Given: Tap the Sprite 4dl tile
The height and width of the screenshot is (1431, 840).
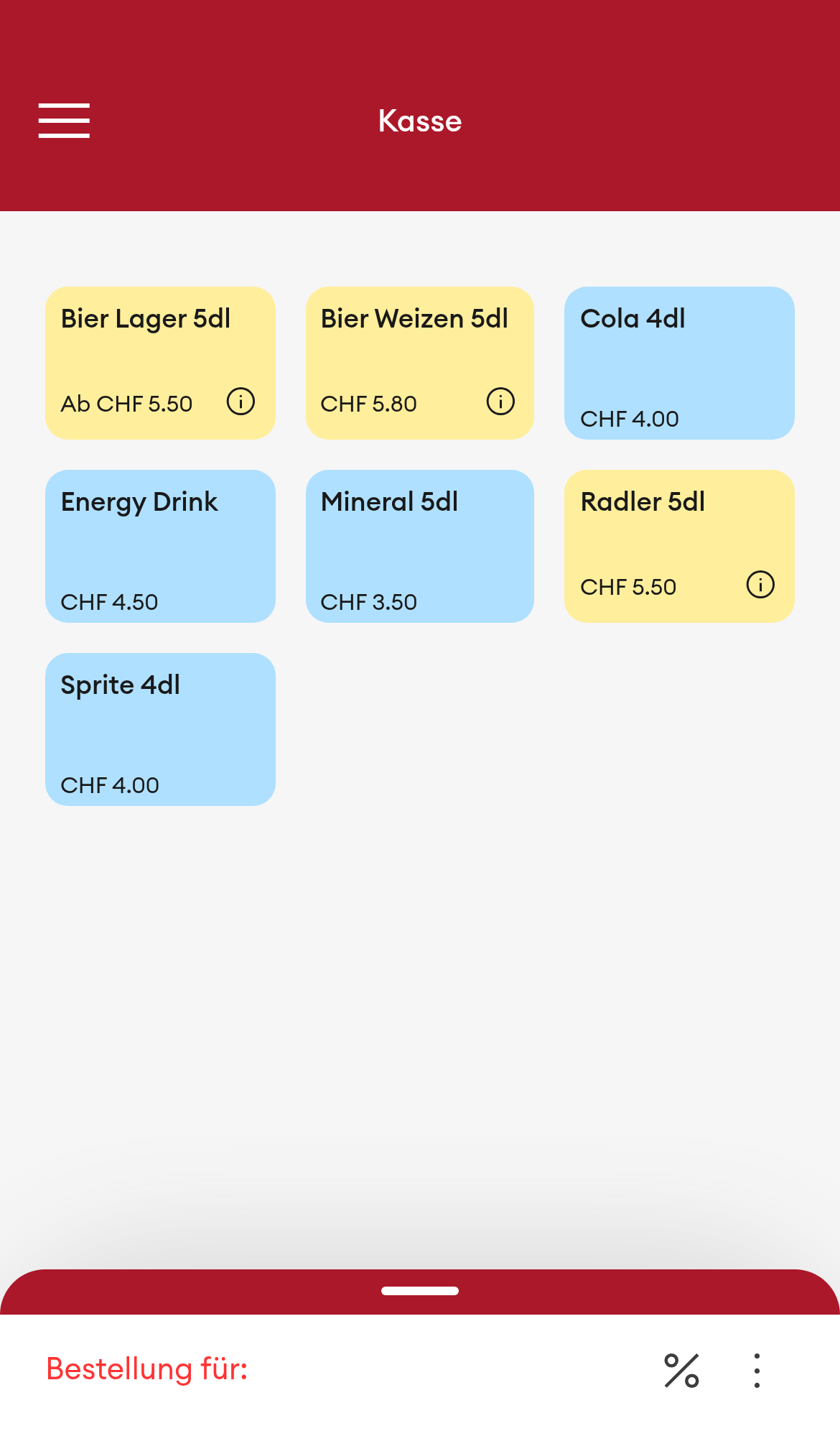Looking at the screenshot, I should (160, 729).
